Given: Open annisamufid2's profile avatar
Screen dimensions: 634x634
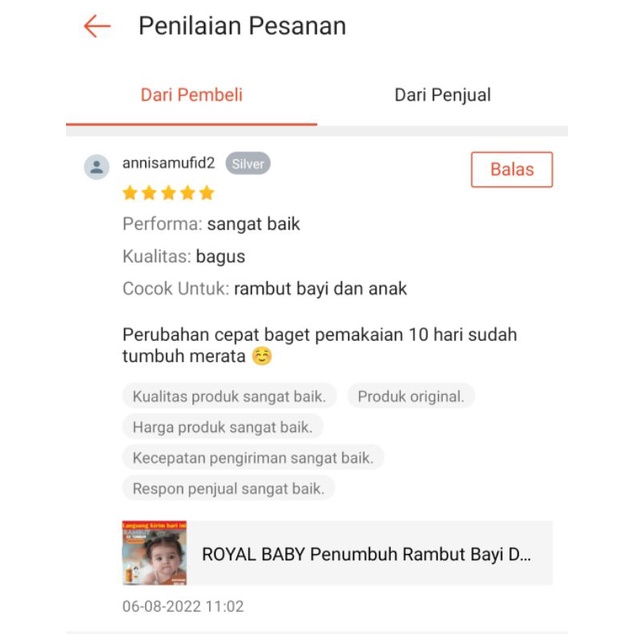Looking at the screenshot, I should pos(97,167).
